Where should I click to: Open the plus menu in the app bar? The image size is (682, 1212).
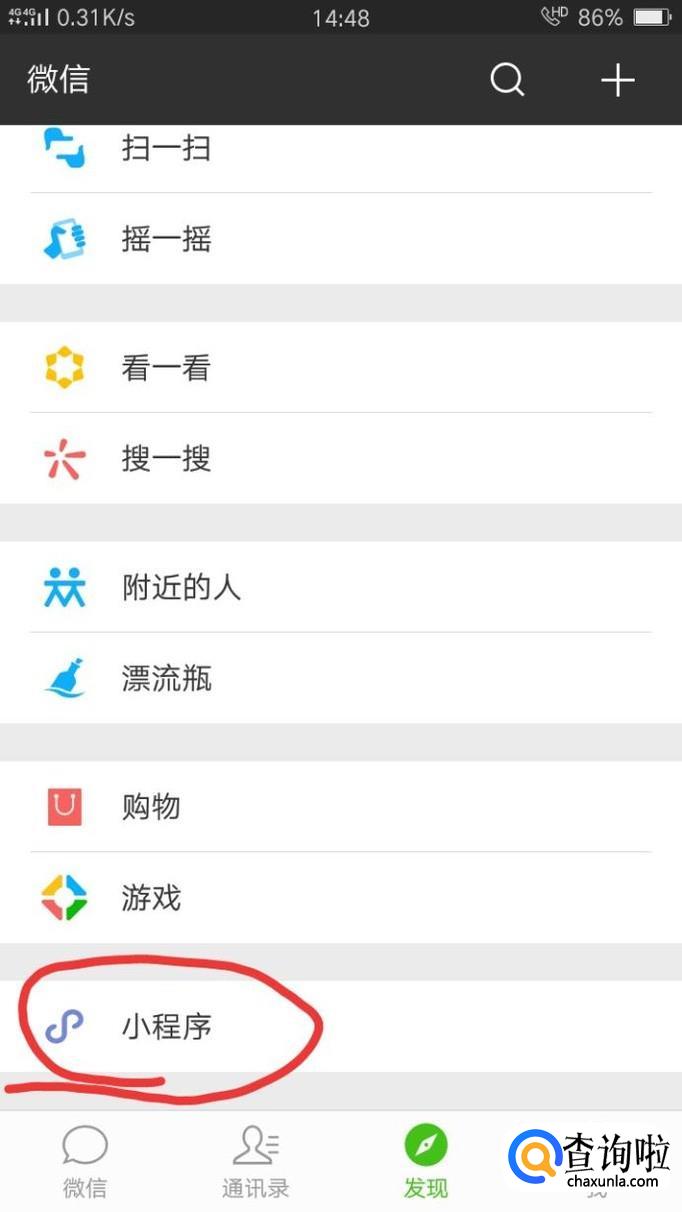(618, 80)
